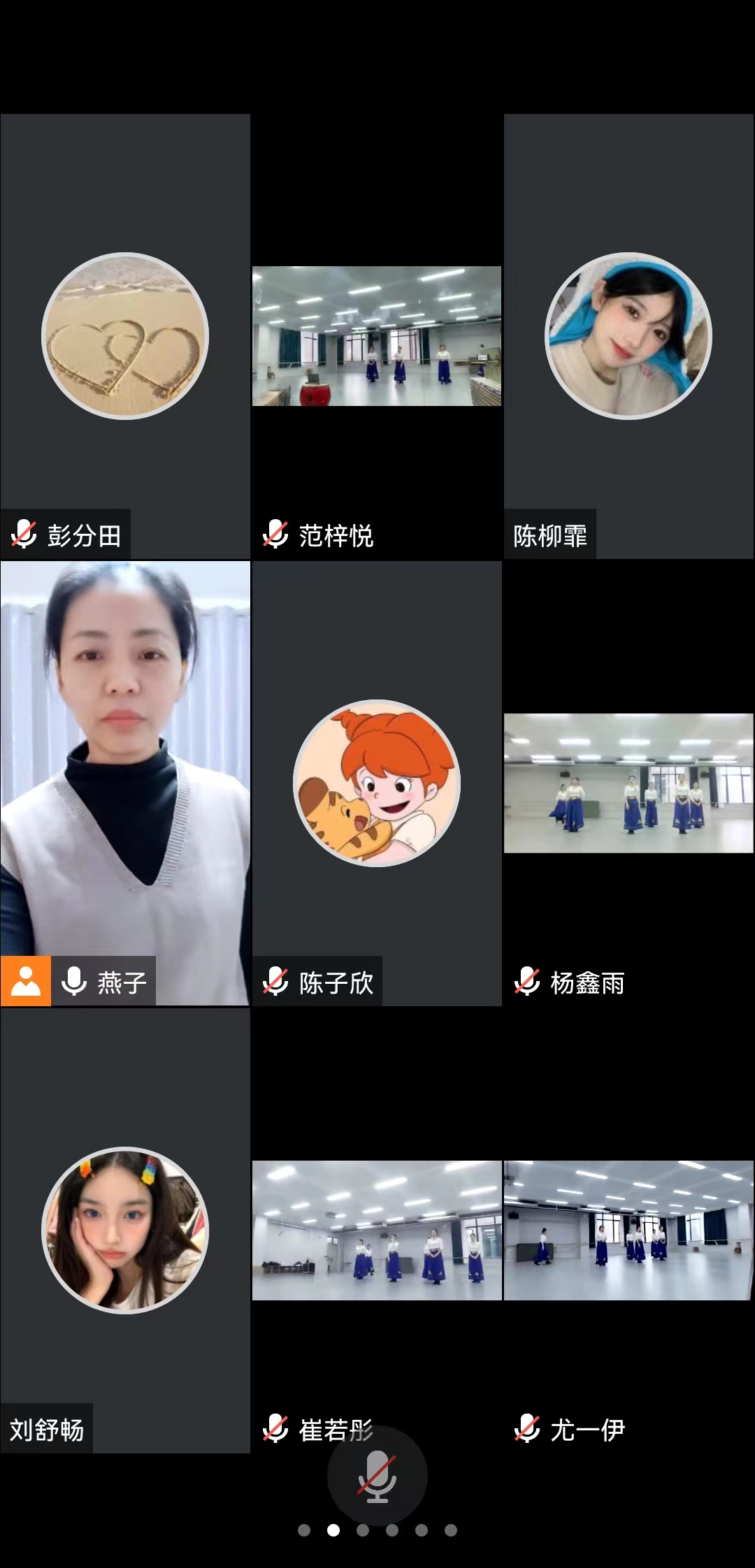Open 彭分田's participant tile
755x1568 pixels.
pyautogui.click(x=125, y=336)
